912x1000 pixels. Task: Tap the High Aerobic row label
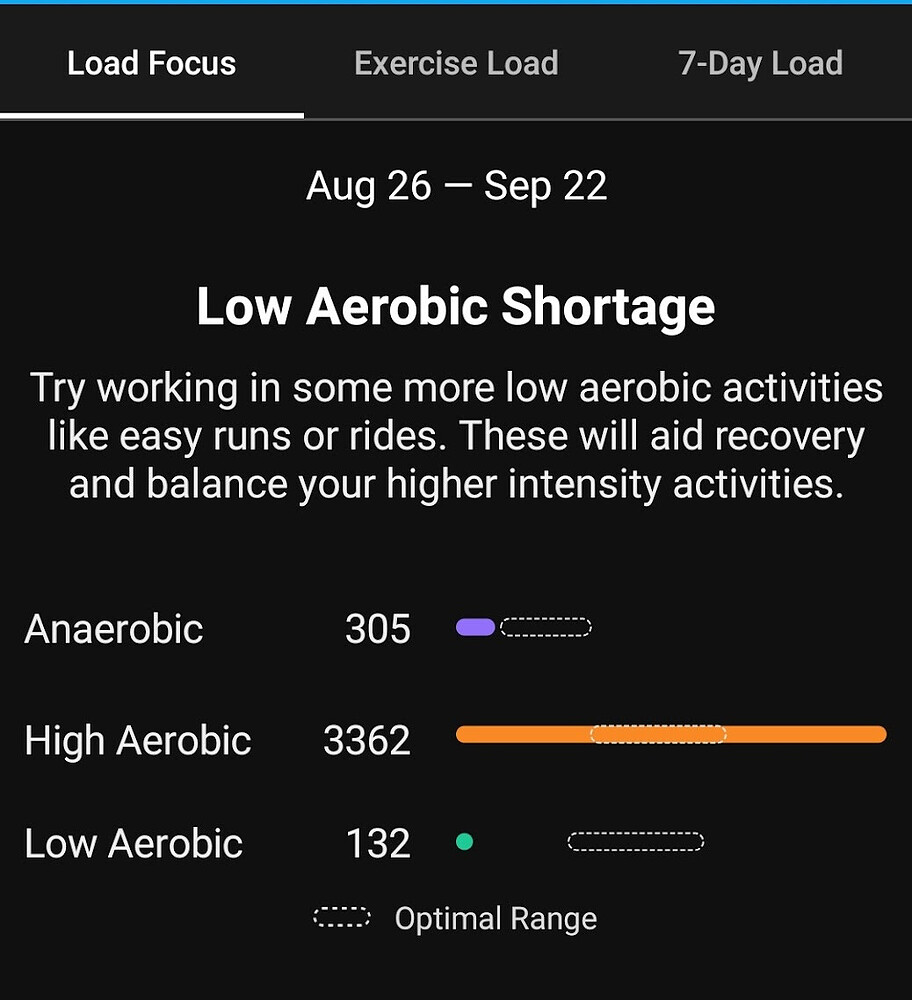pyautogui.click(x=138, y=740)
